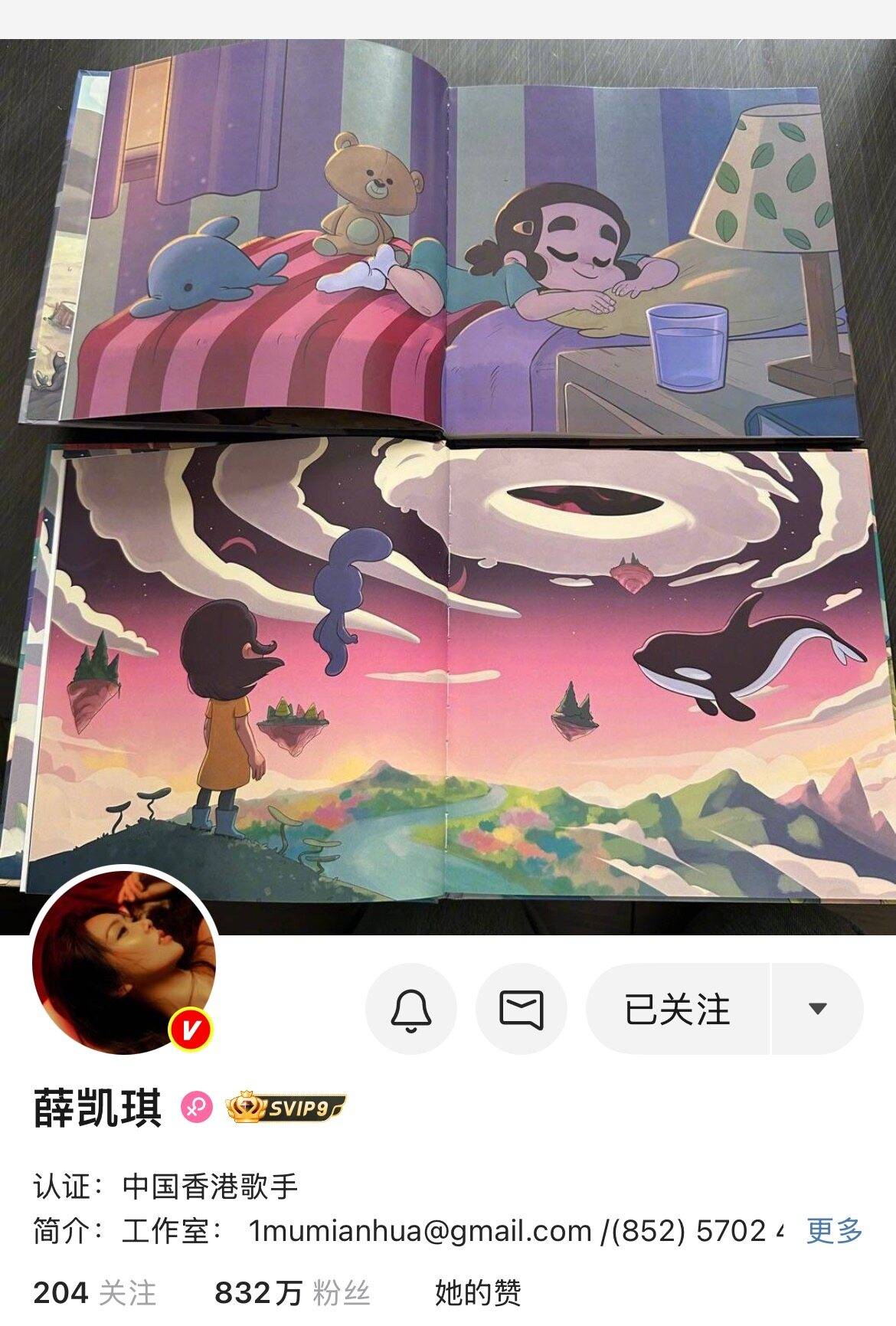
Task: Open the notifications bell
Action: 411,1008
